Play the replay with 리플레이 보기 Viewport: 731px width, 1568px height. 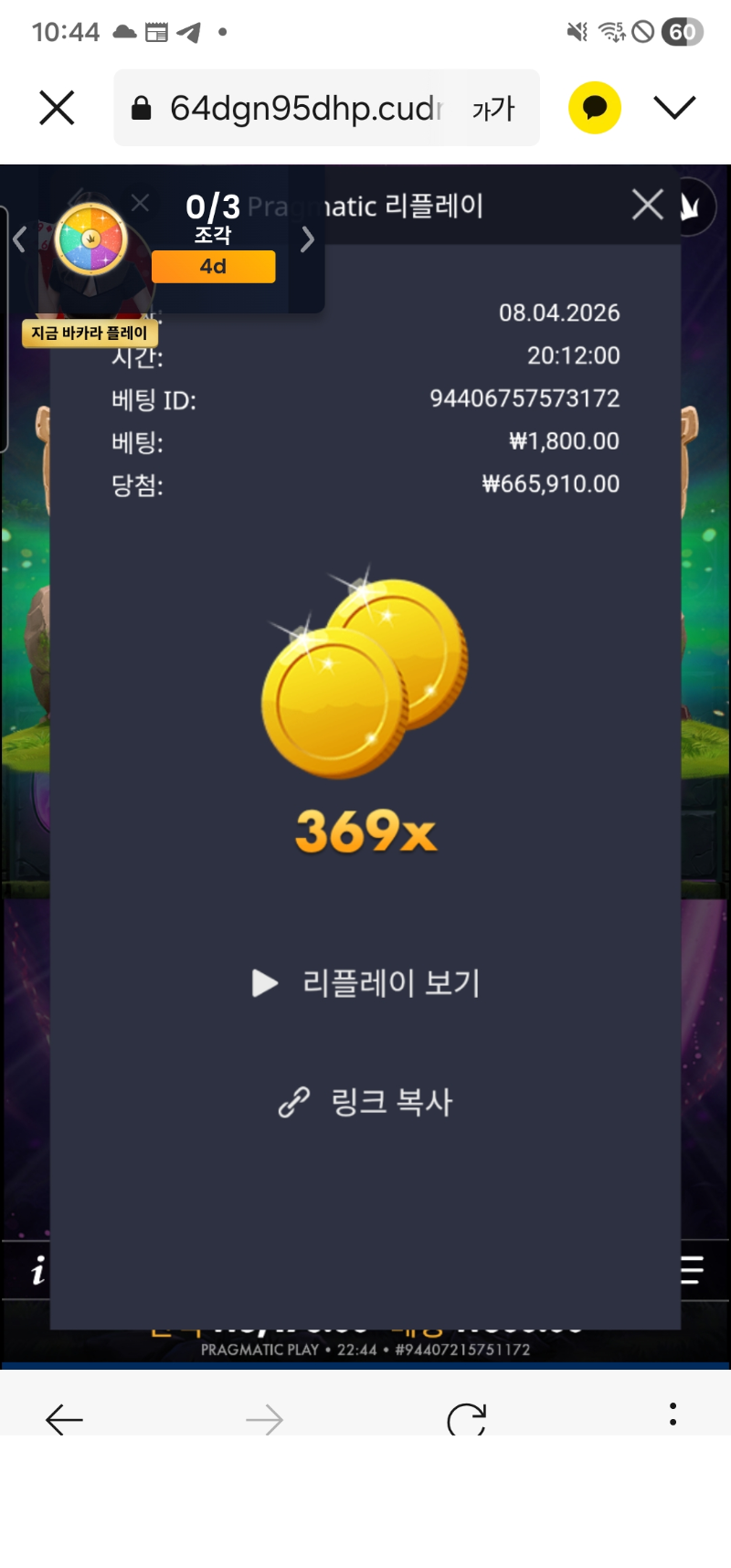365,983
